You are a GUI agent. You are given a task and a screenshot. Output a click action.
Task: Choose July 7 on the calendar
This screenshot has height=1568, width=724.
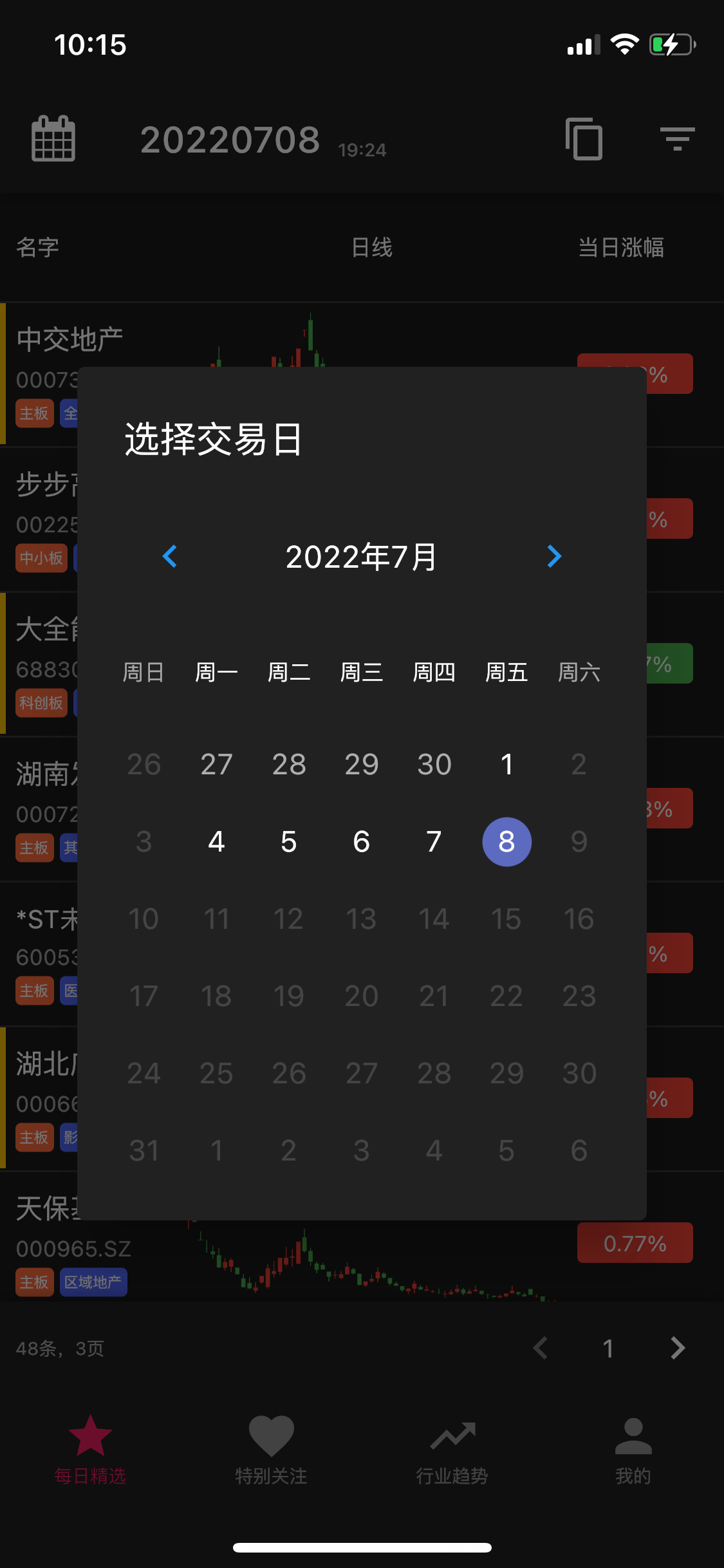point(434,842)
